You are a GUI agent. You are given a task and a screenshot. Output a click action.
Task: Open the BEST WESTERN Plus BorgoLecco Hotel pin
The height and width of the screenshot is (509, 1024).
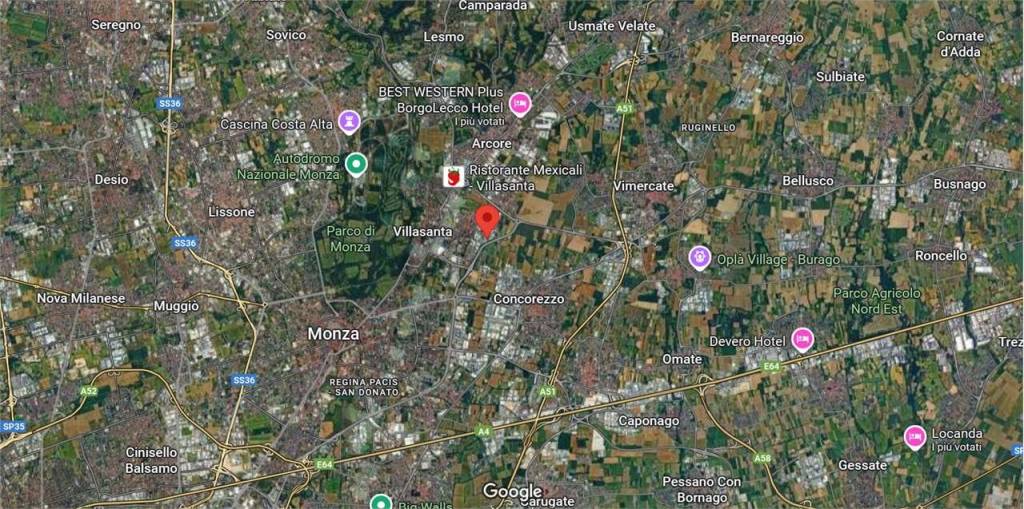[519, 103]
